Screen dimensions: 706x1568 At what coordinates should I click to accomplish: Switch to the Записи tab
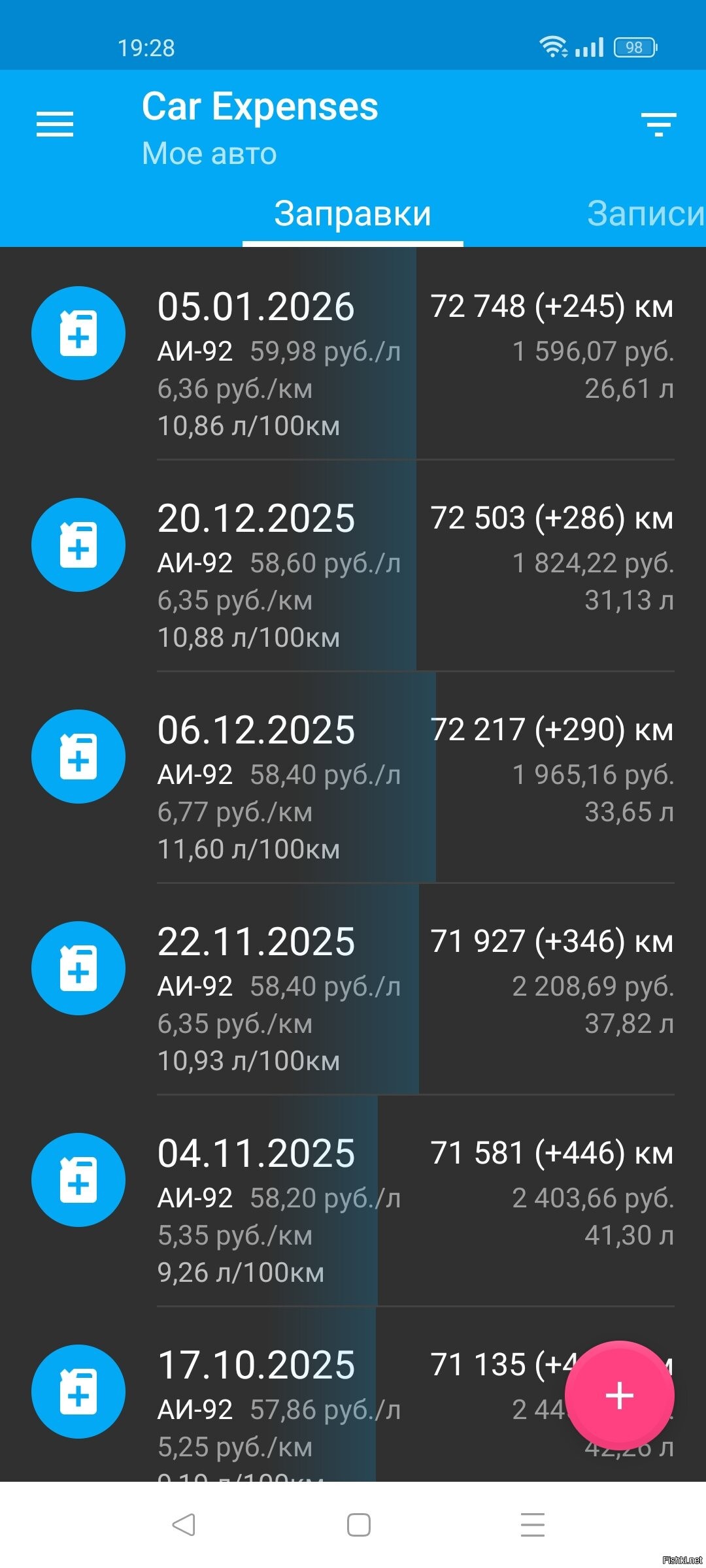tap(645, 214)
